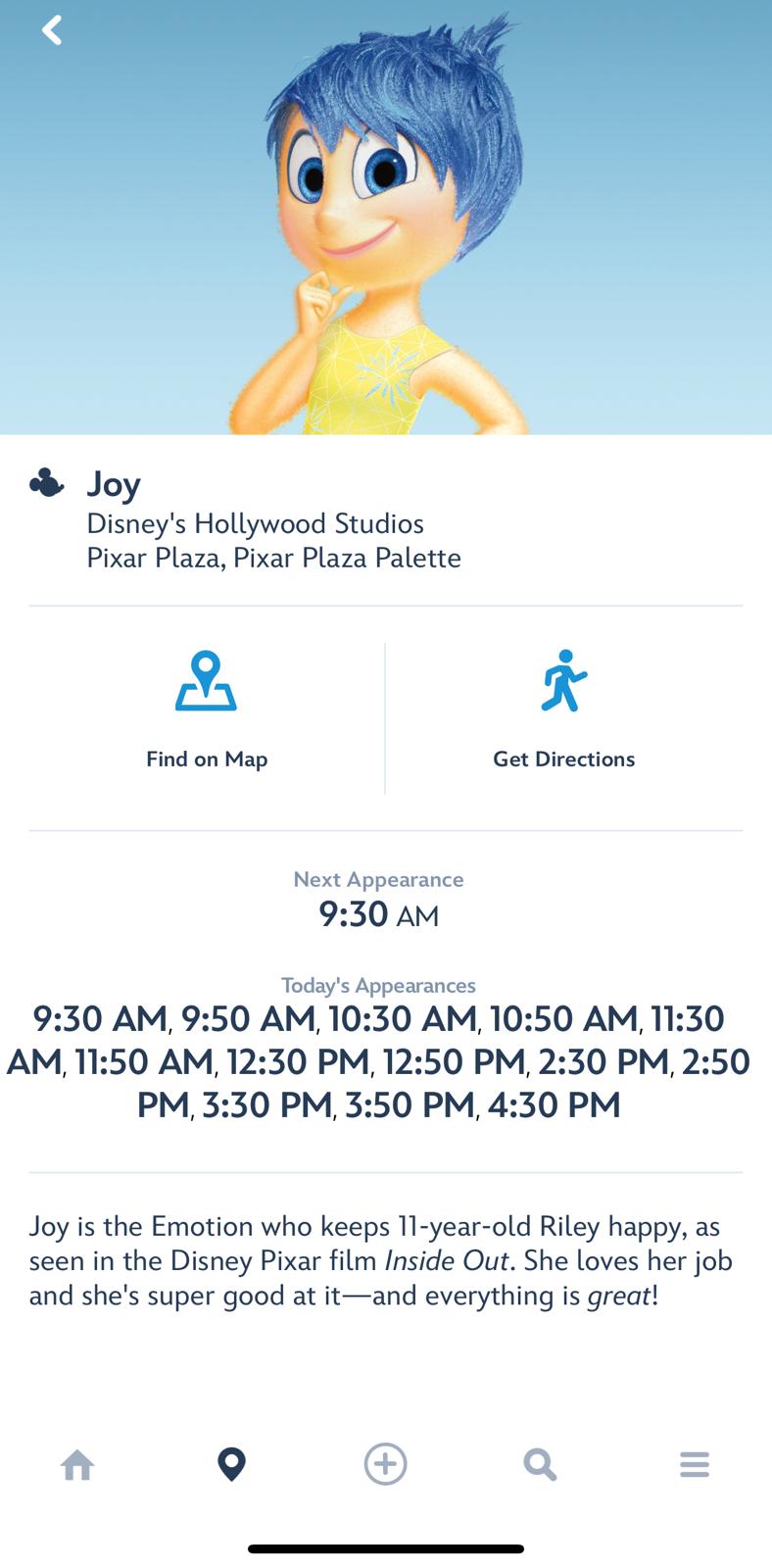
Task: Go to the home tab
Action: tap(77, 1465)
